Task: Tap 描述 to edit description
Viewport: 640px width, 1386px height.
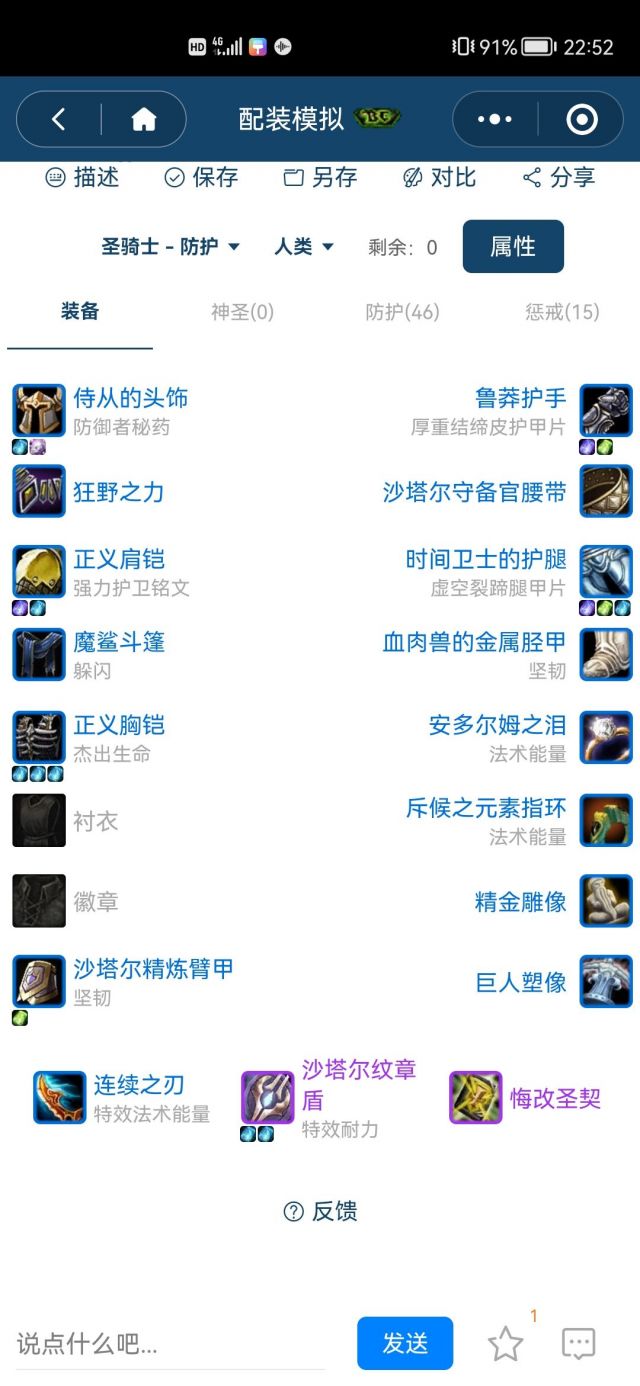Action: pyautogui.click(x=82, y=177)
